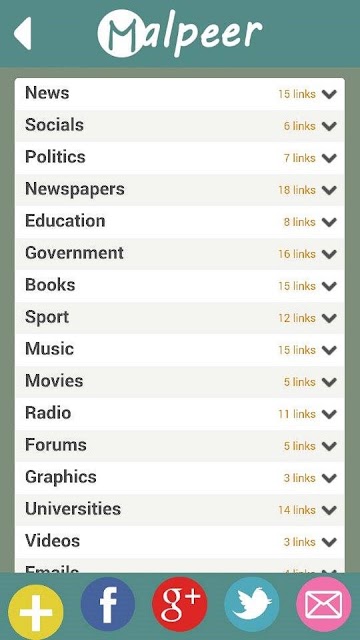The height and width of the screenshot is (640, 360).
Task: Go back using the top-left arrow
Action: (x=23, y=33)
